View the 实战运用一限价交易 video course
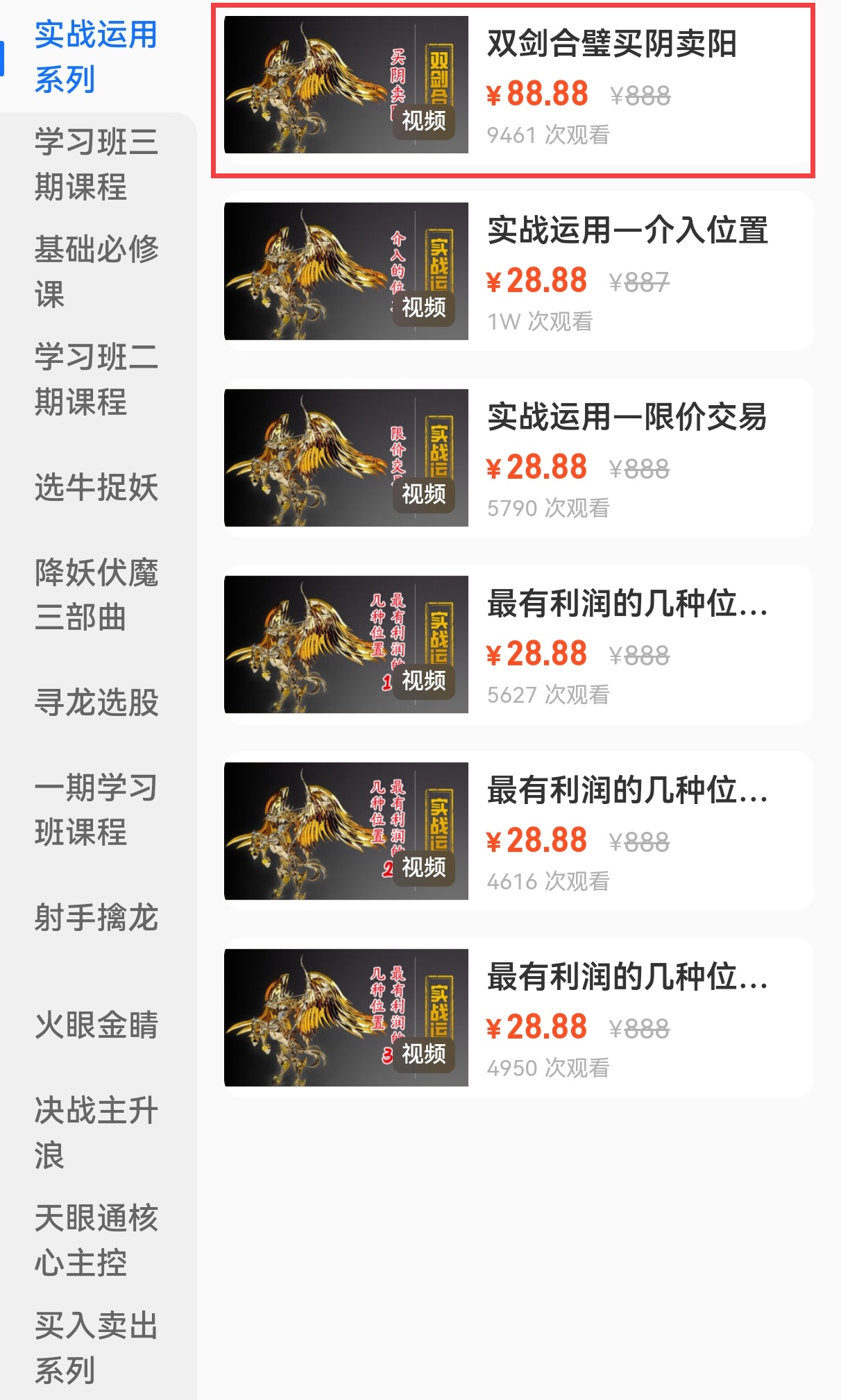The image size is (841, 1400). (517, 458)
